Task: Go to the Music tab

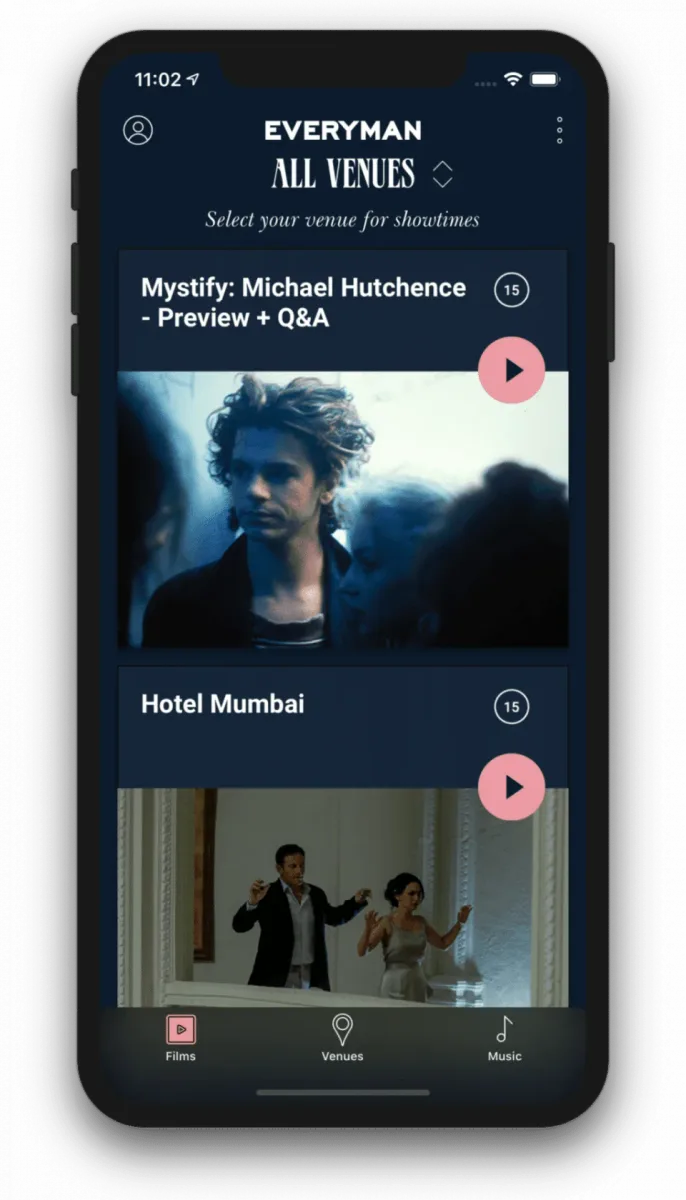Action: coord(504,1037)
